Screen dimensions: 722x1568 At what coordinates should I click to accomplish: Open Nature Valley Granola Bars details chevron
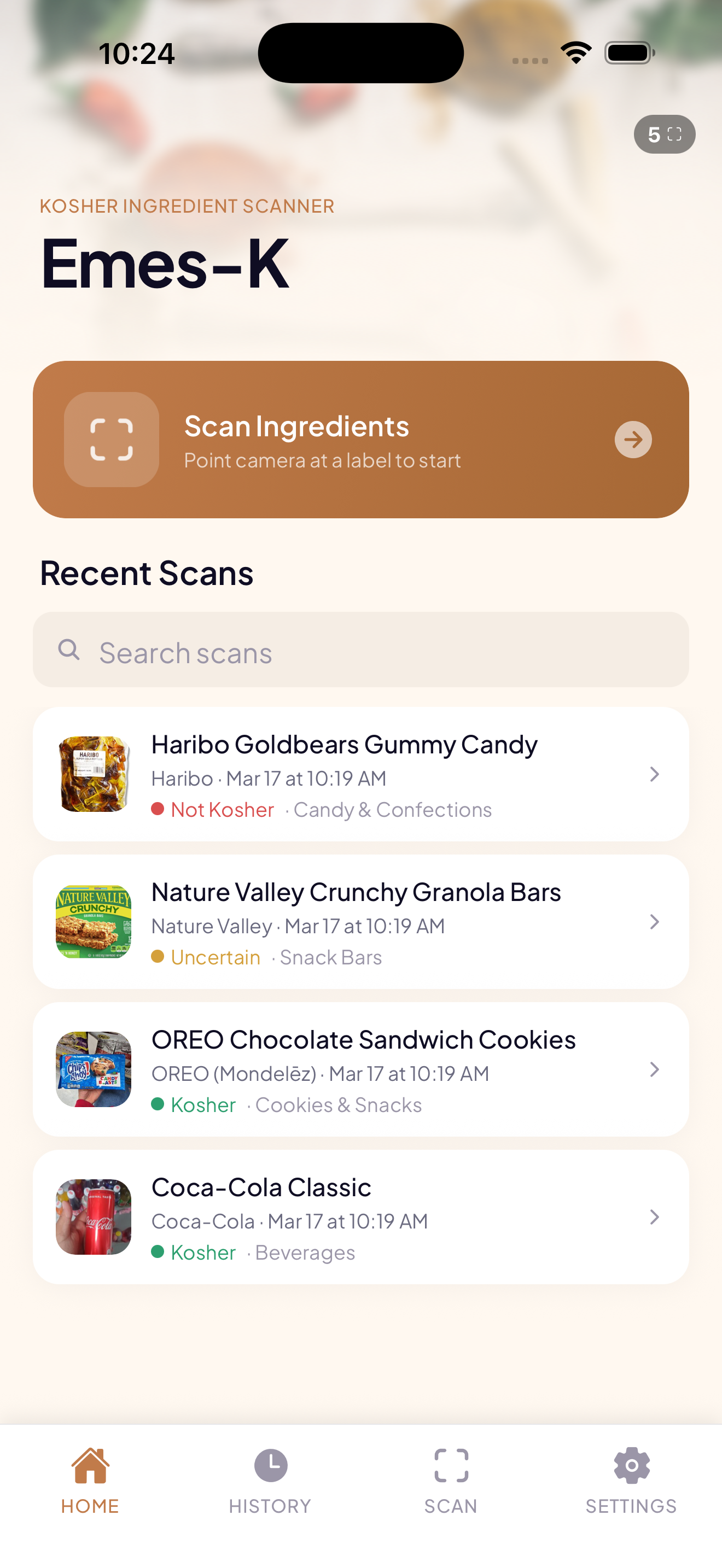654,922
